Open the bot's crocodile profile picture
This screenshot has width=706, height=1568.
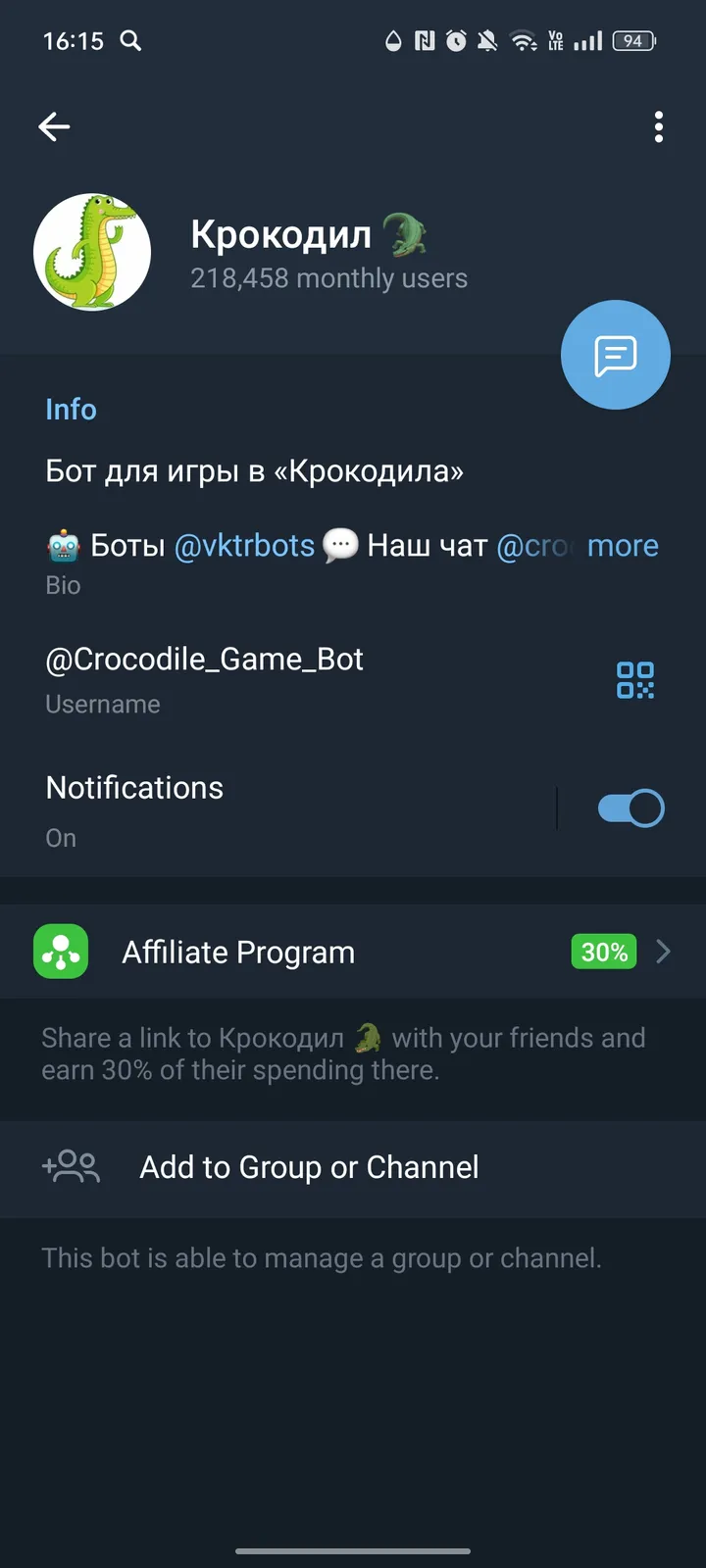(92, 253)
